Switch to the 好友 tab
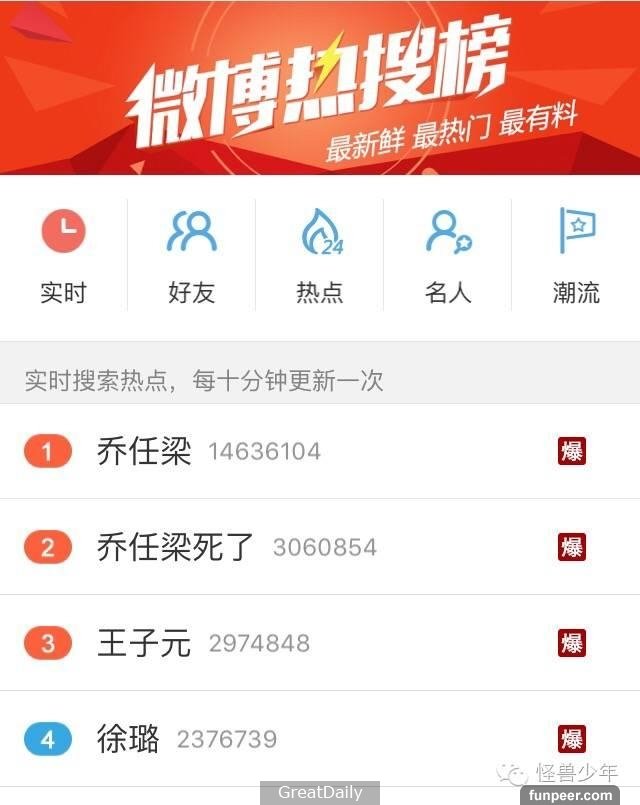Viewport: 640px width, 805px height. [x=191, y=255]
